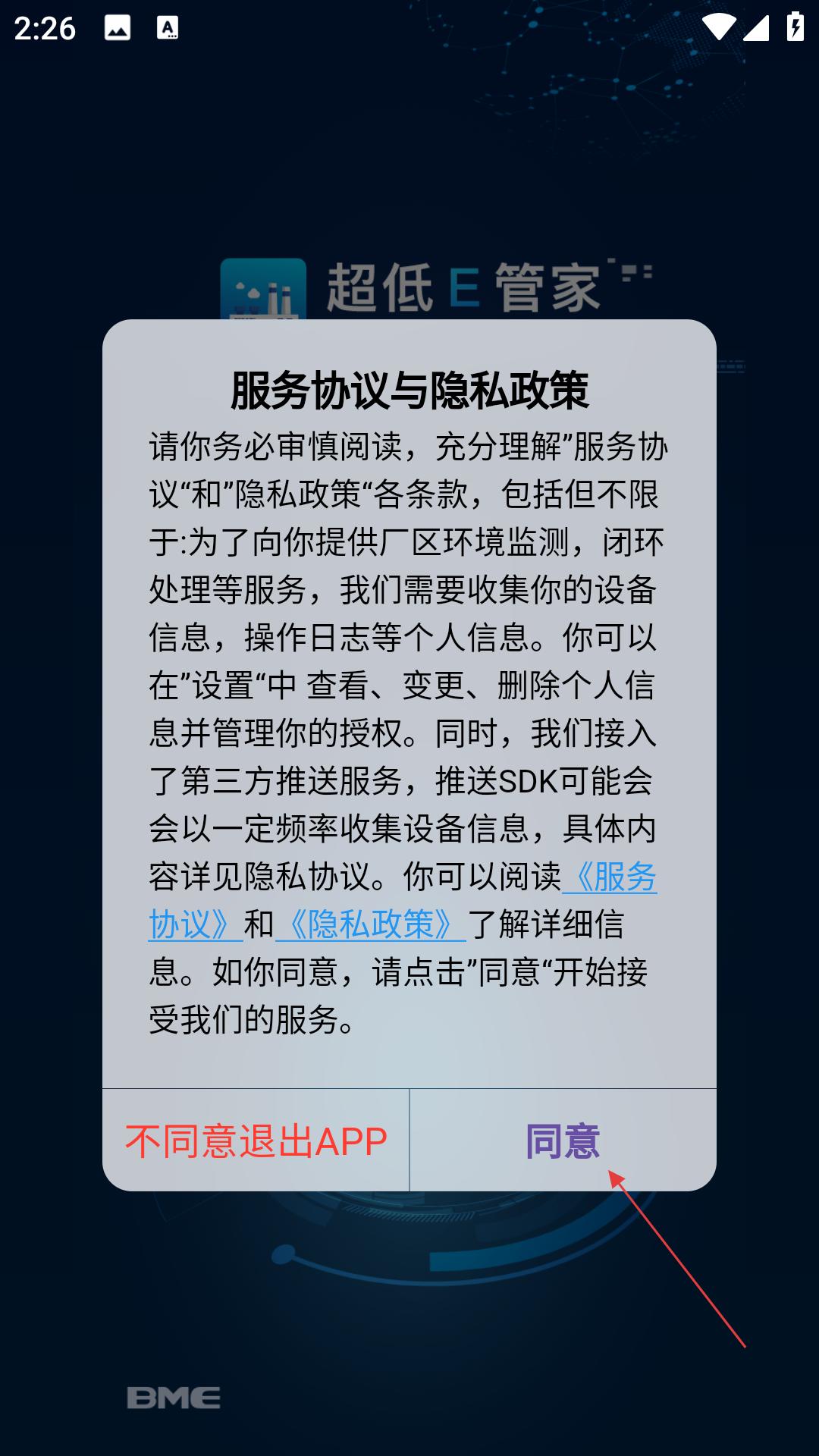
Task: Tap 同意 to accept the agreement
Action: coord(563,1141)
